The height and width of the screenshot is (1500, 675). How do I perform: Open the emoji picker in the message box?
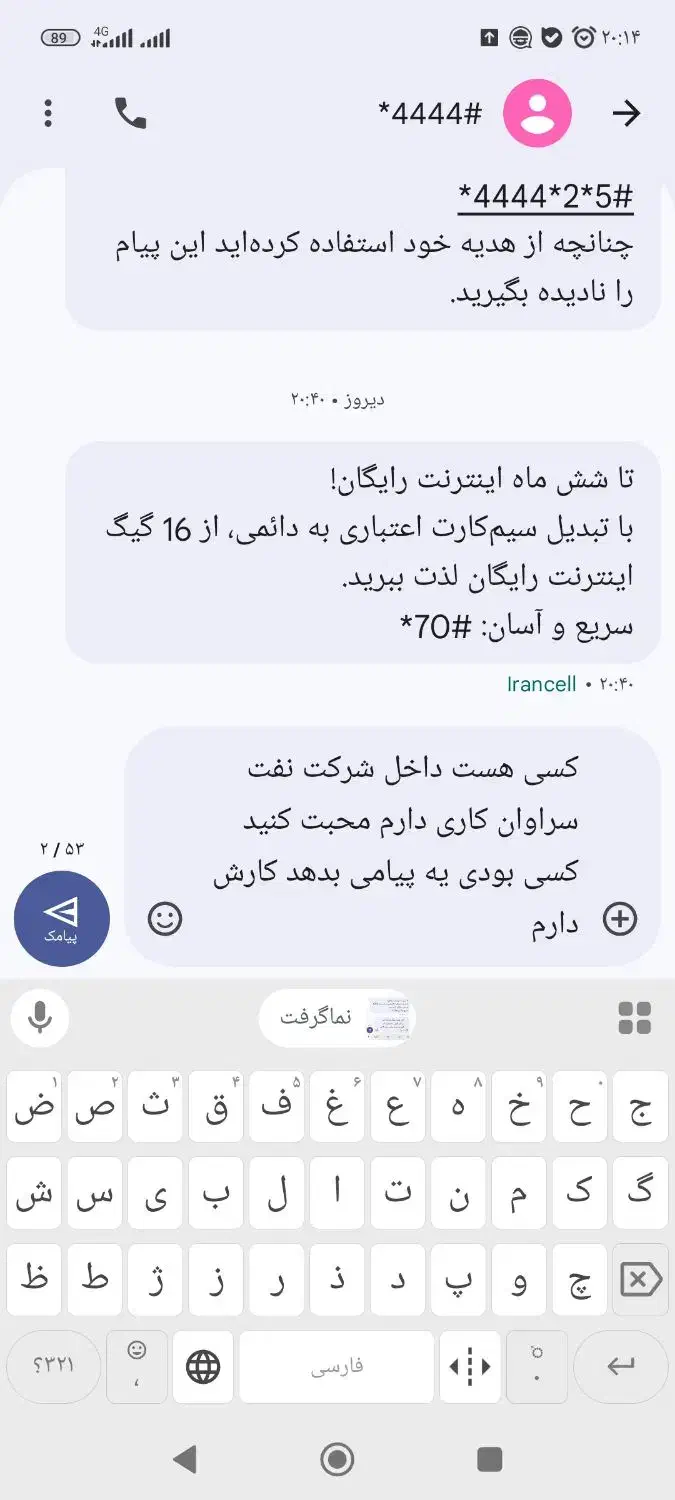[x=165, y=918]
